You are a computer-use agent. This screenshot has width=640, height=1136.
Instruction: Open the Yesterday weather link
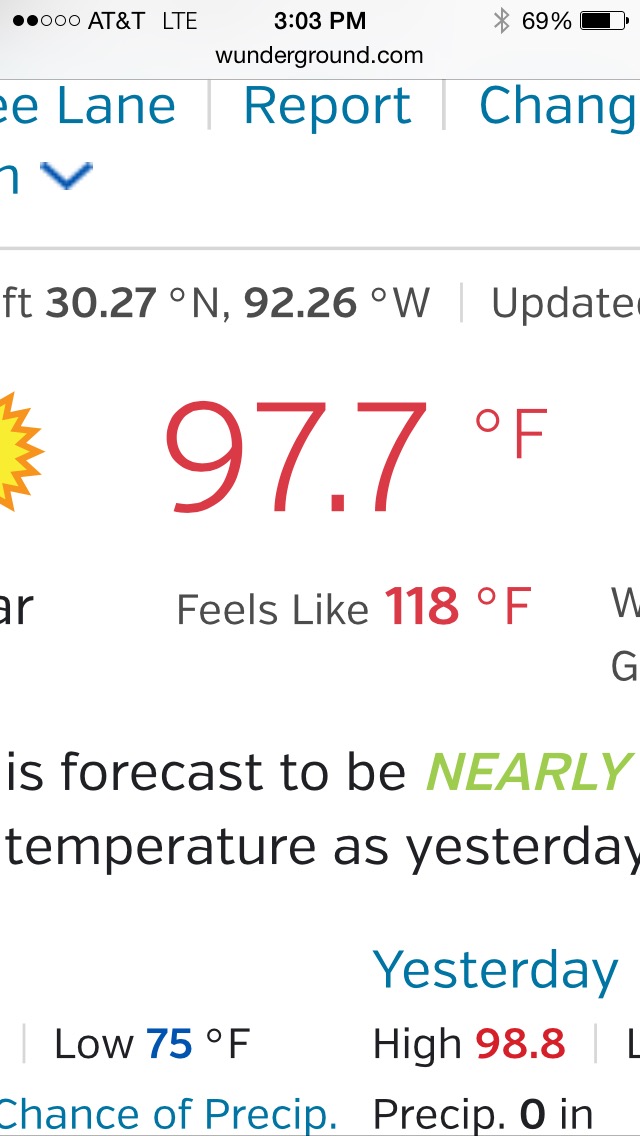tap(496, 972)
